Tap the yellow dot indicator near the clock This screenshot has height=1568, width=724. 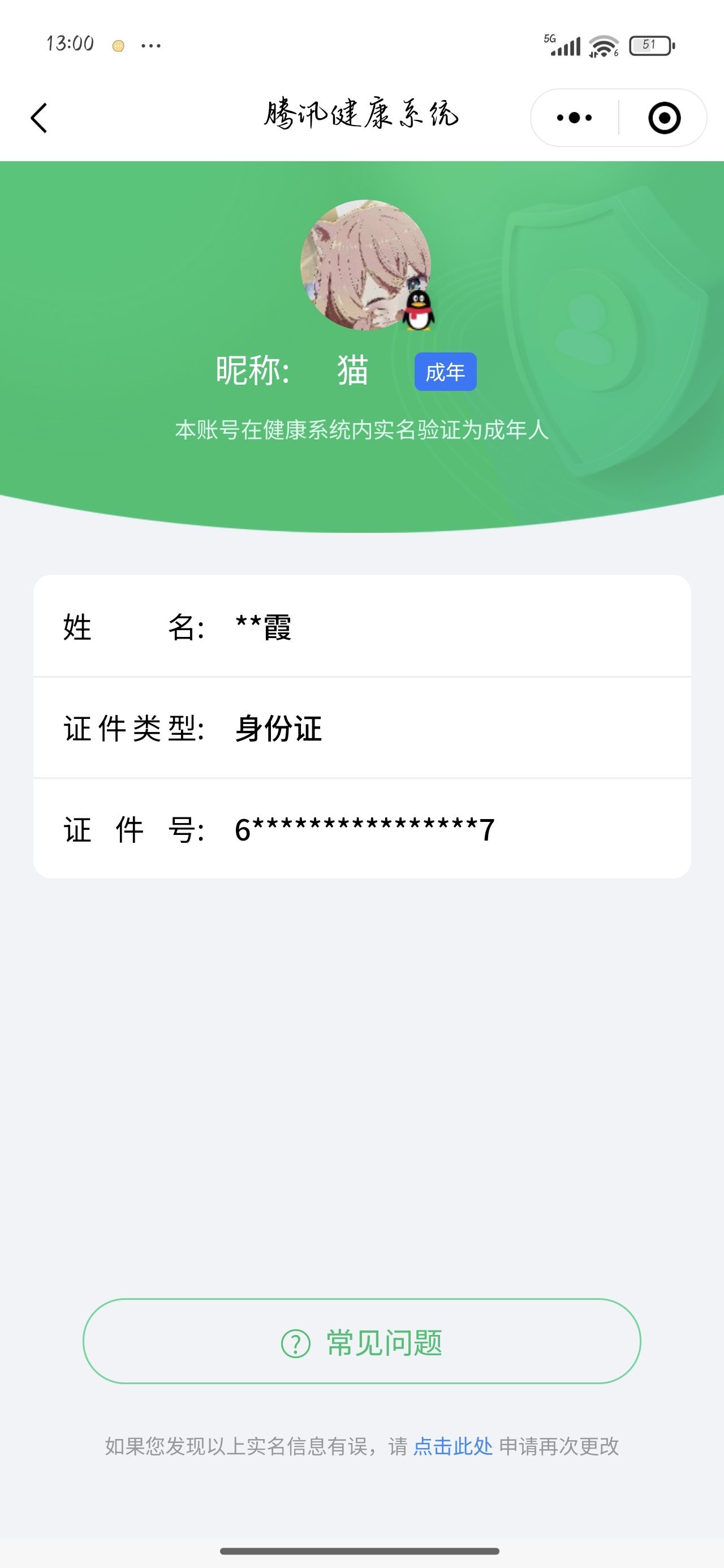click(x=118, y=45)
